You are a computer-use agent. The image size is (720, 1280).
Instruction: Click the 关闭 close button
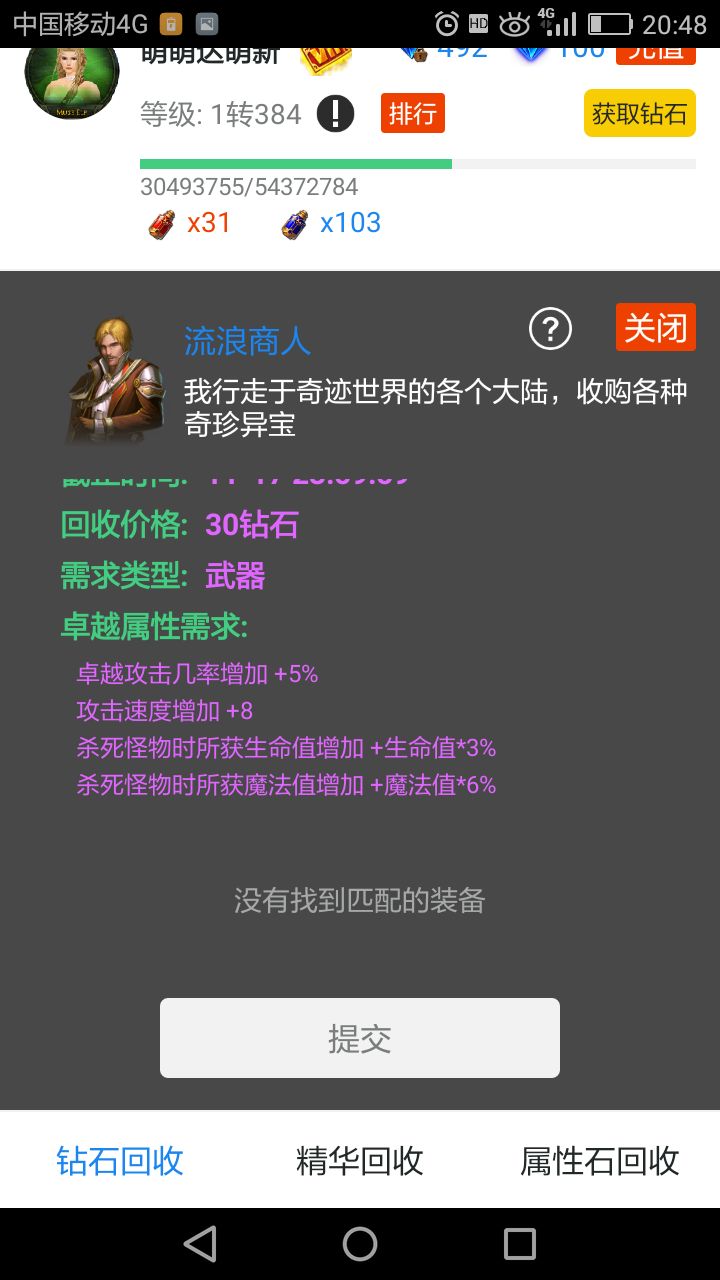click(x=655, y=328)
